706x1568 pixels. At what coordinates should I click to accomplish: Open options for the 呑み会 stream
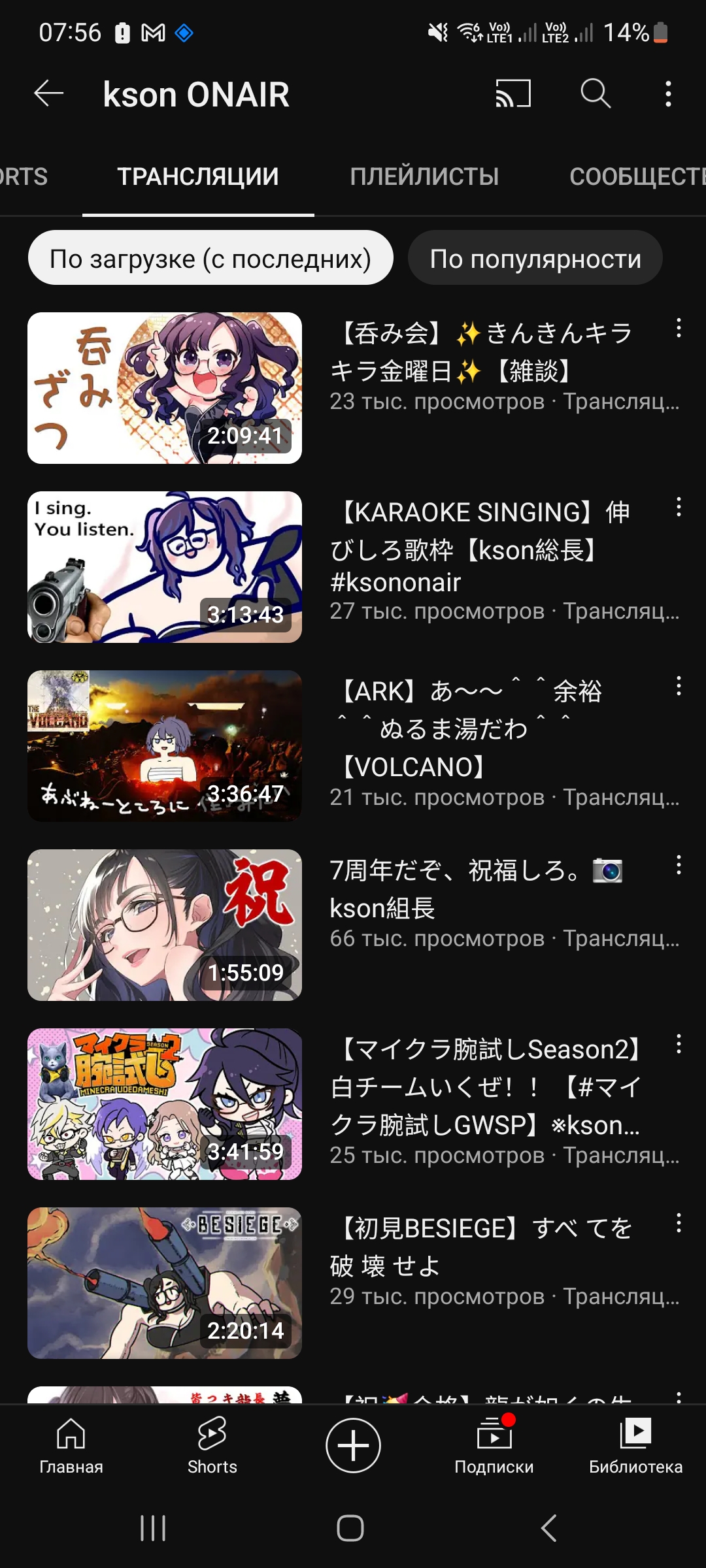[x=679, y=328]
